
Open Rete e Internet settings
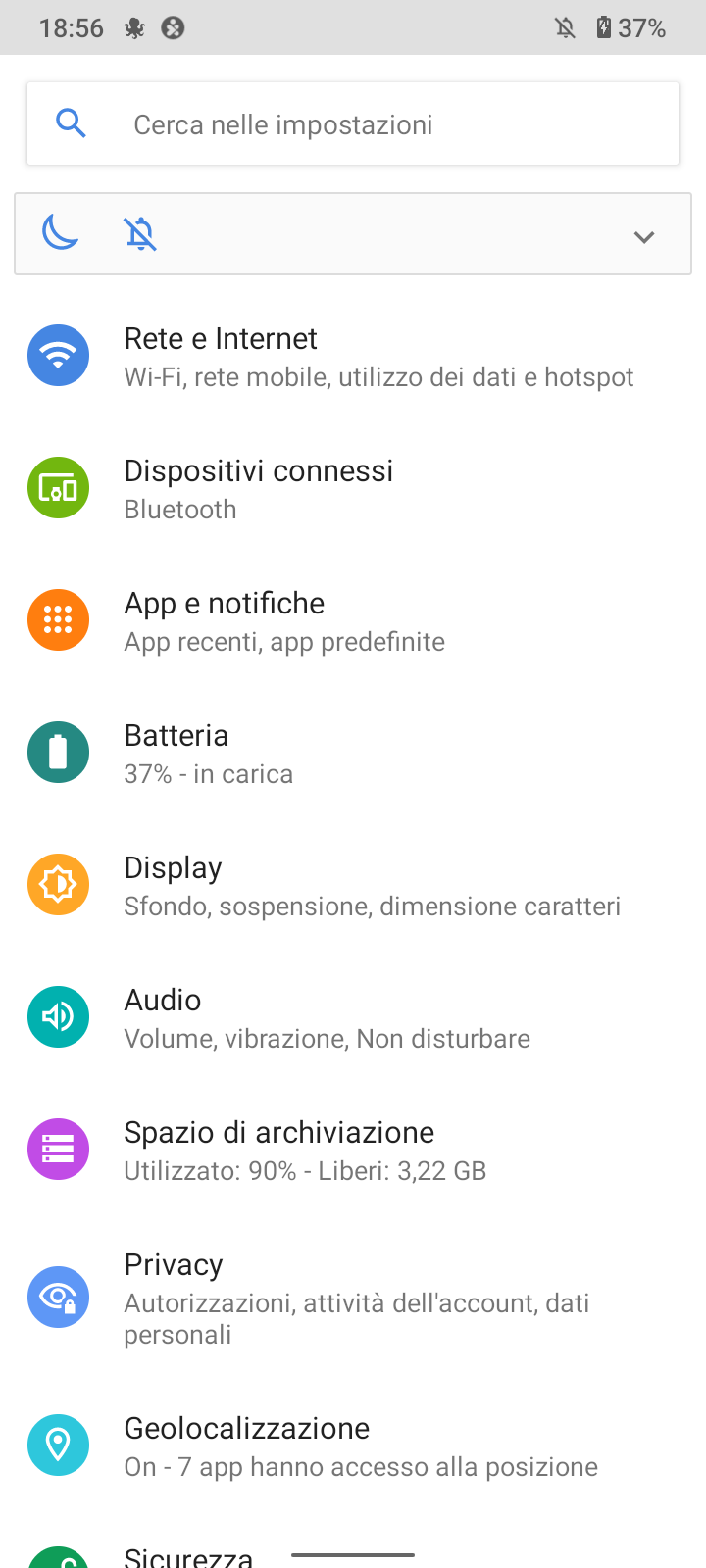(353, 357)
